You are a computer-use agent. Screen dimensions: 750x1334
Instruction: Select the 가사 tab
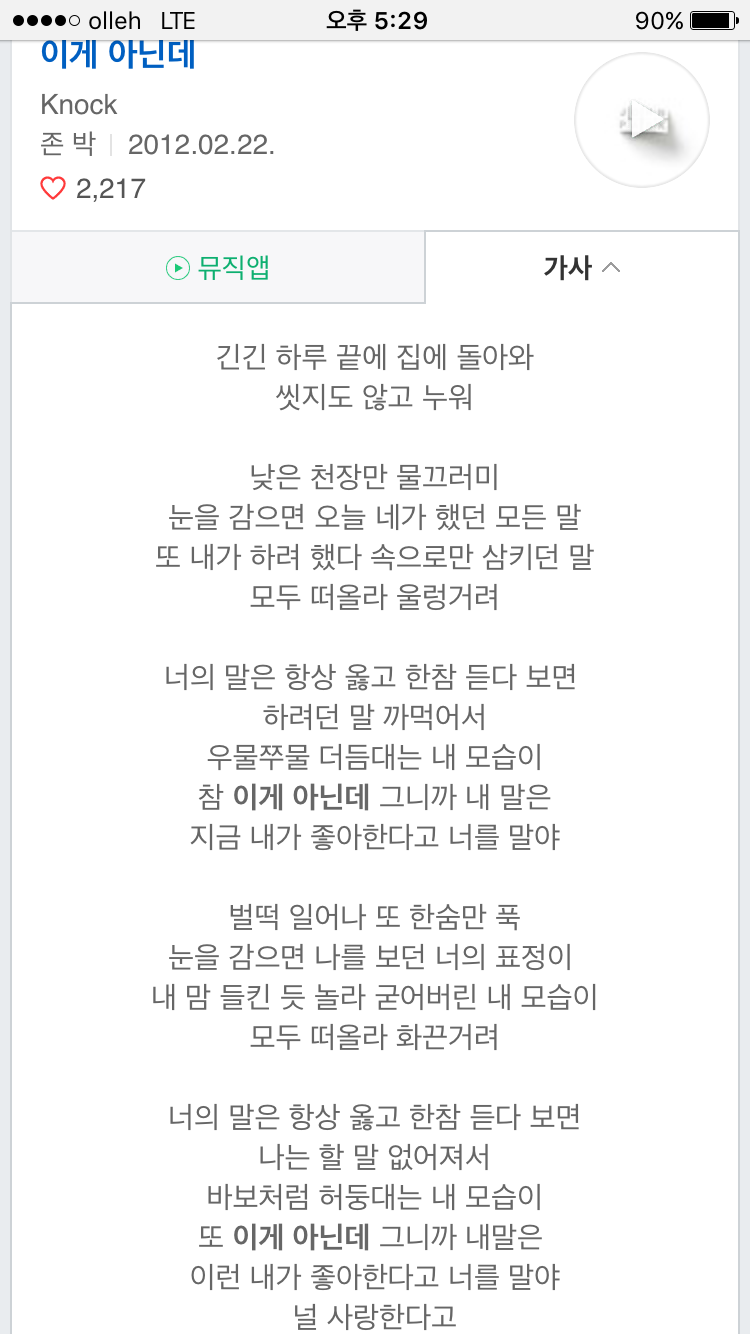click(x=570, y=267)
